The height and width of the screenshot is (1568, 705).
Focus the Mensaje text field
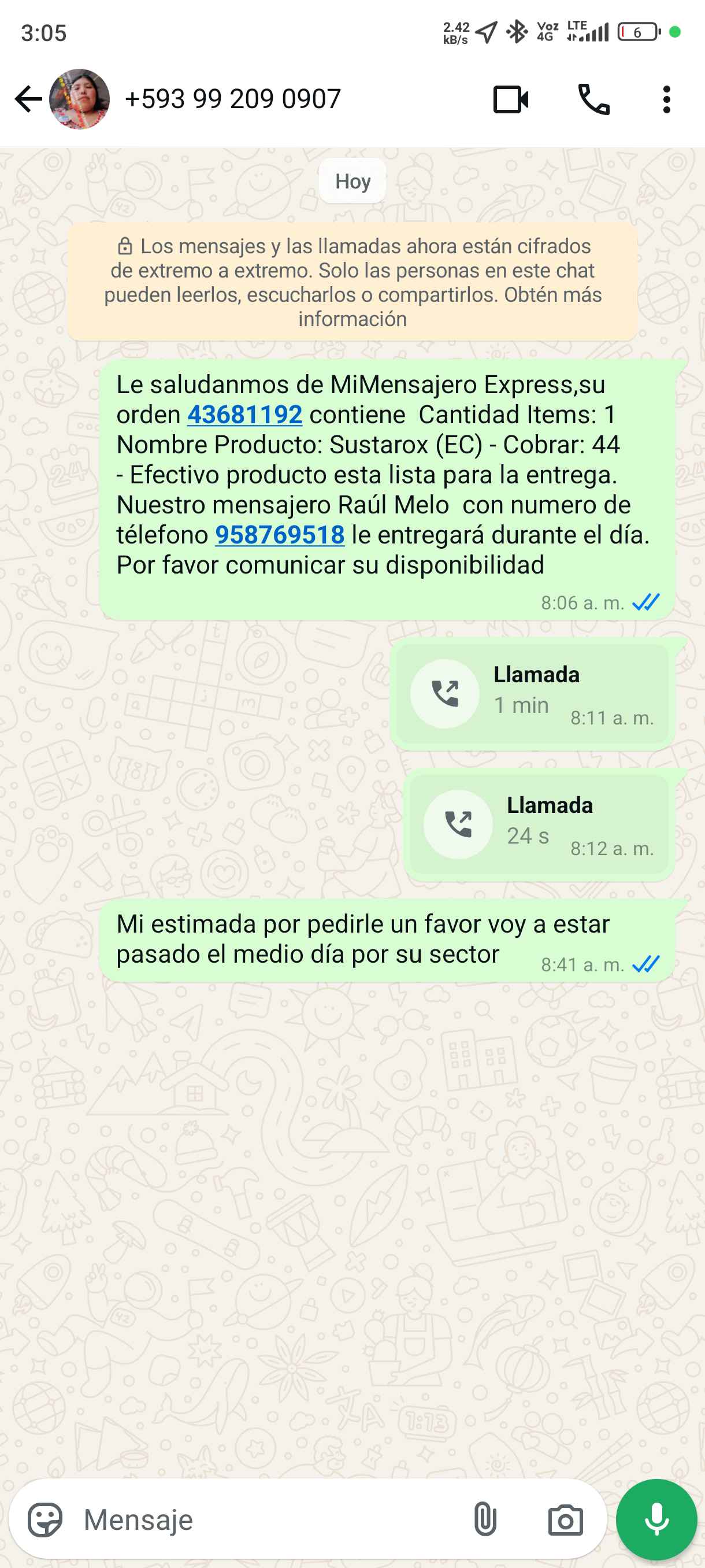268,1520
